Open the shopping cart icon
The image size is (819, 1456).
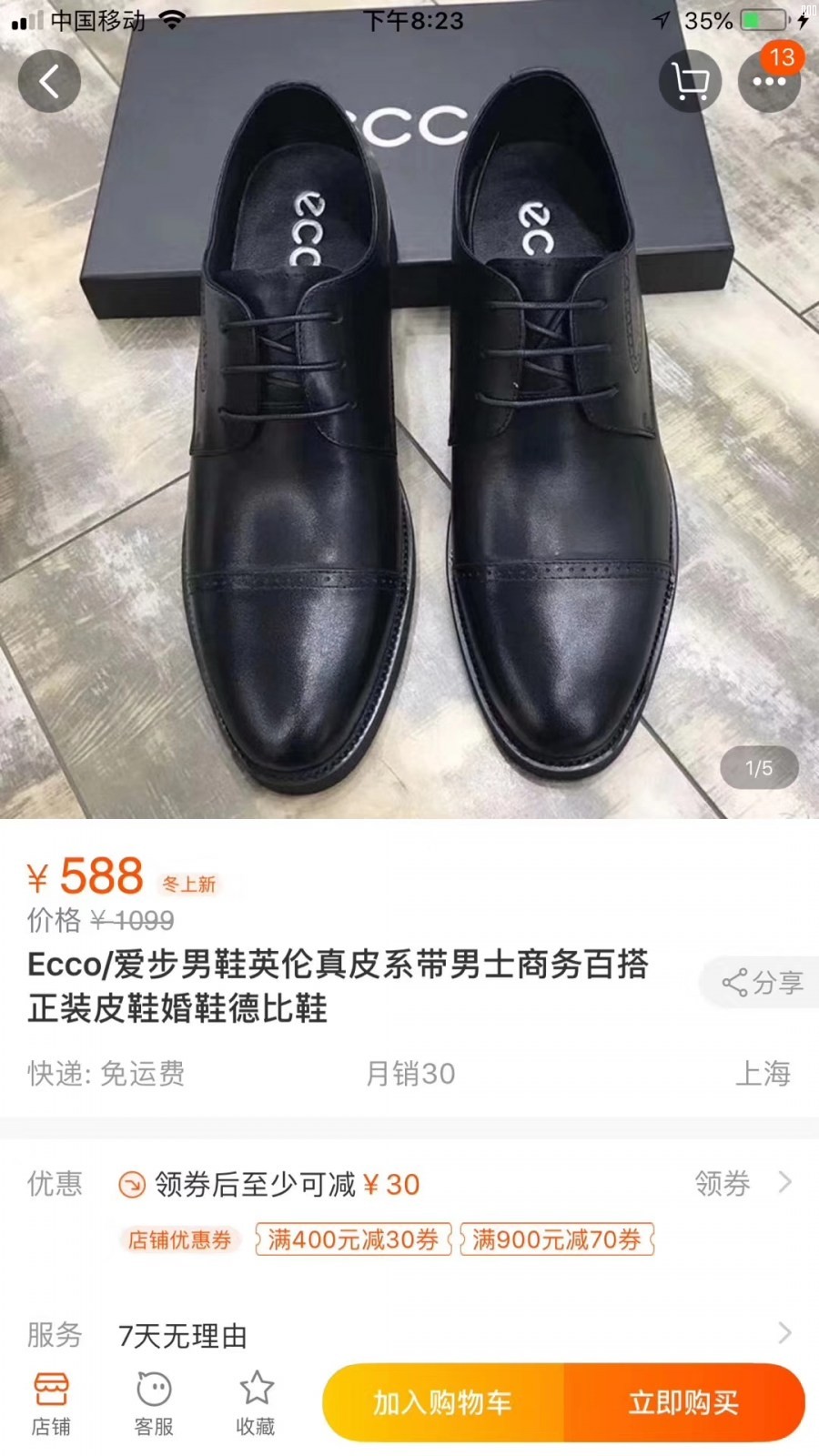(689, 80)
